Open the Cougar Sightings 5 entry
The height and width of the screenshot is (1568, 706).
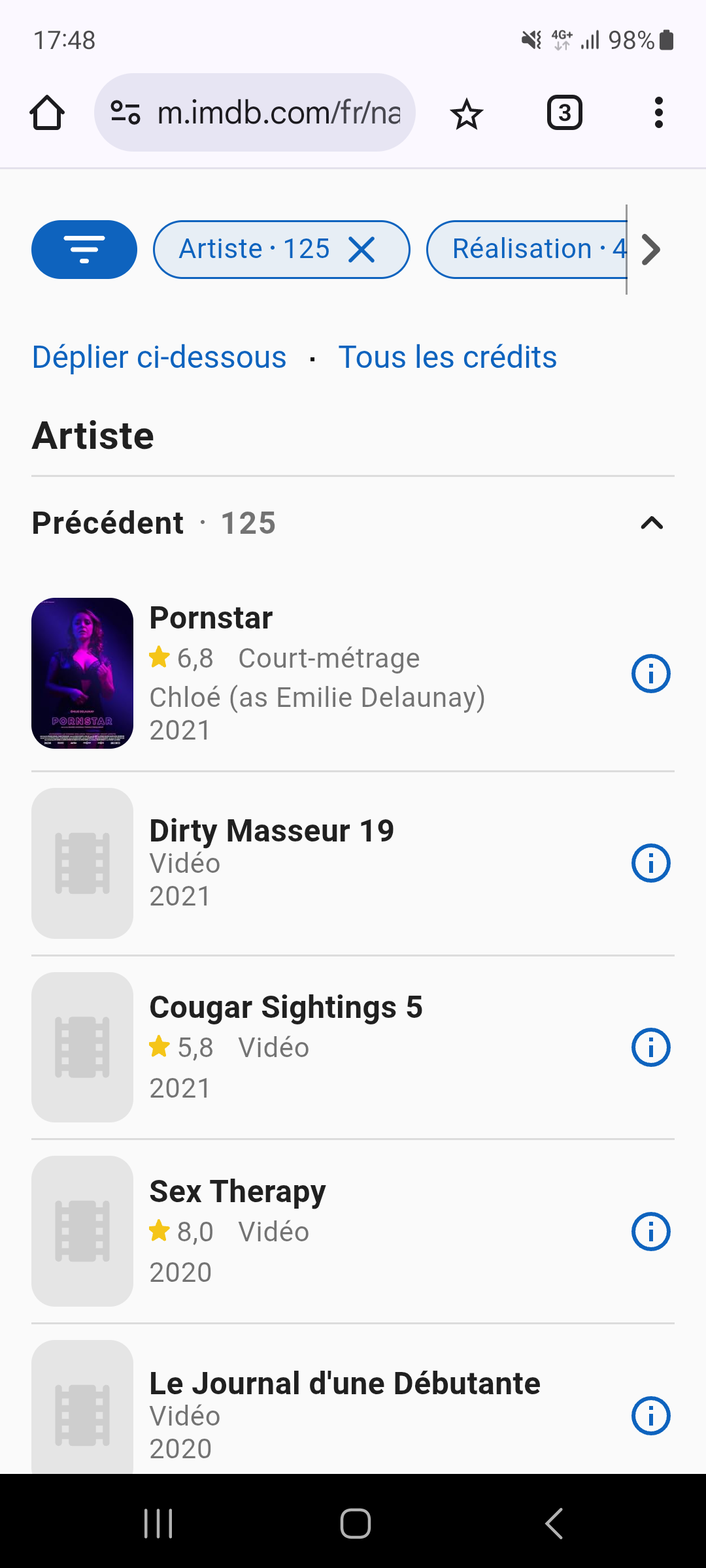click(x=320, y=1047)
